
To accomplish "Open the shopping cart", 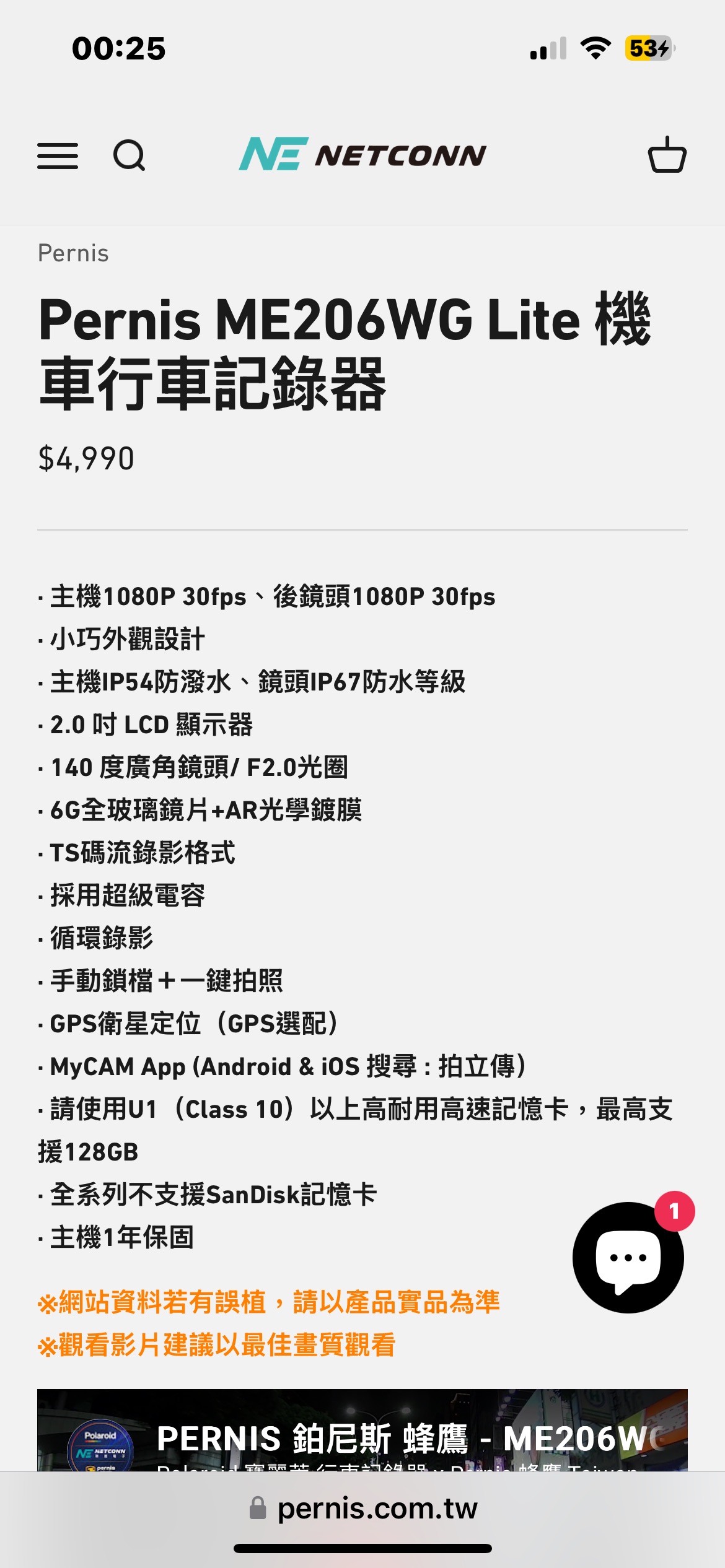I will point(667,155).
